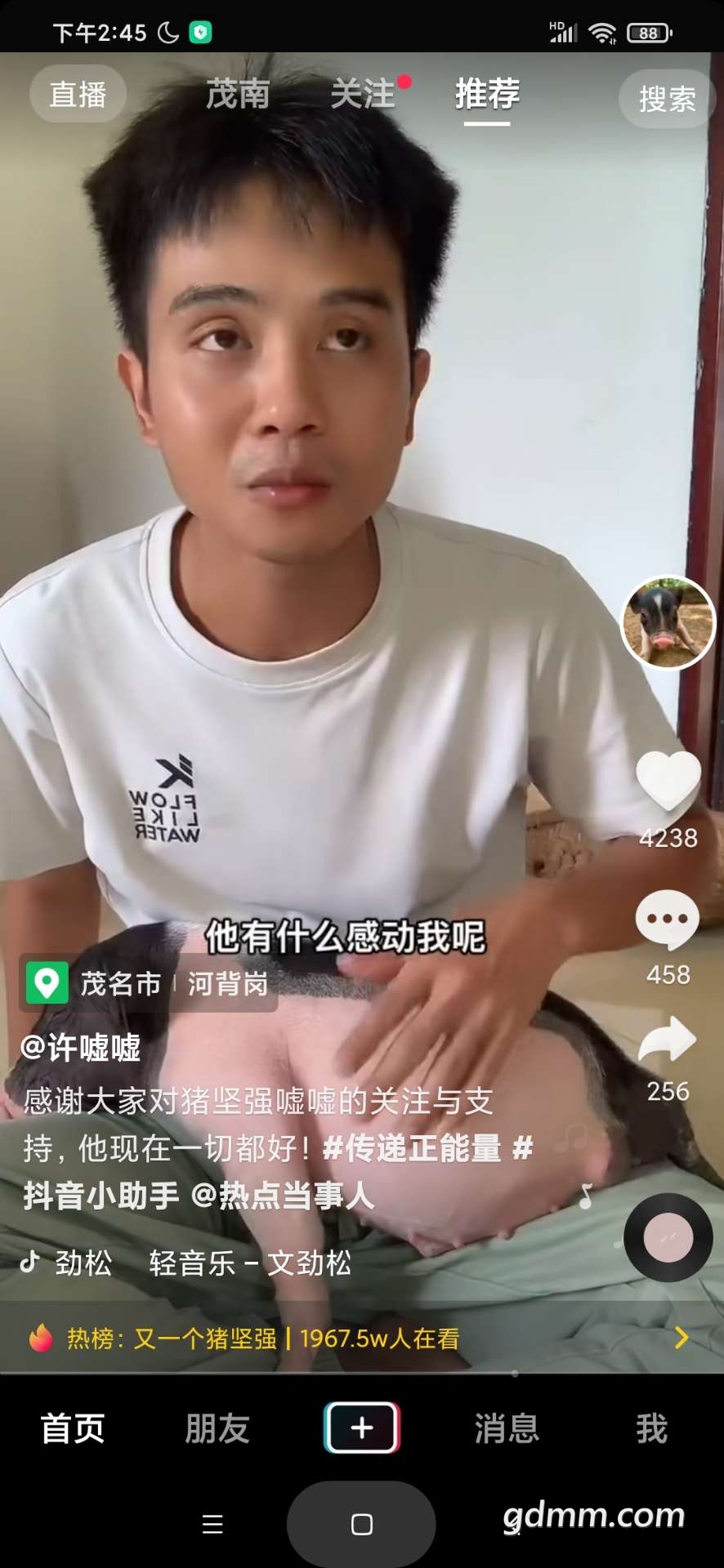Go to 我 profile tab
Image resolution: width=724 pixels, height=1568 pixels.
651,1428
